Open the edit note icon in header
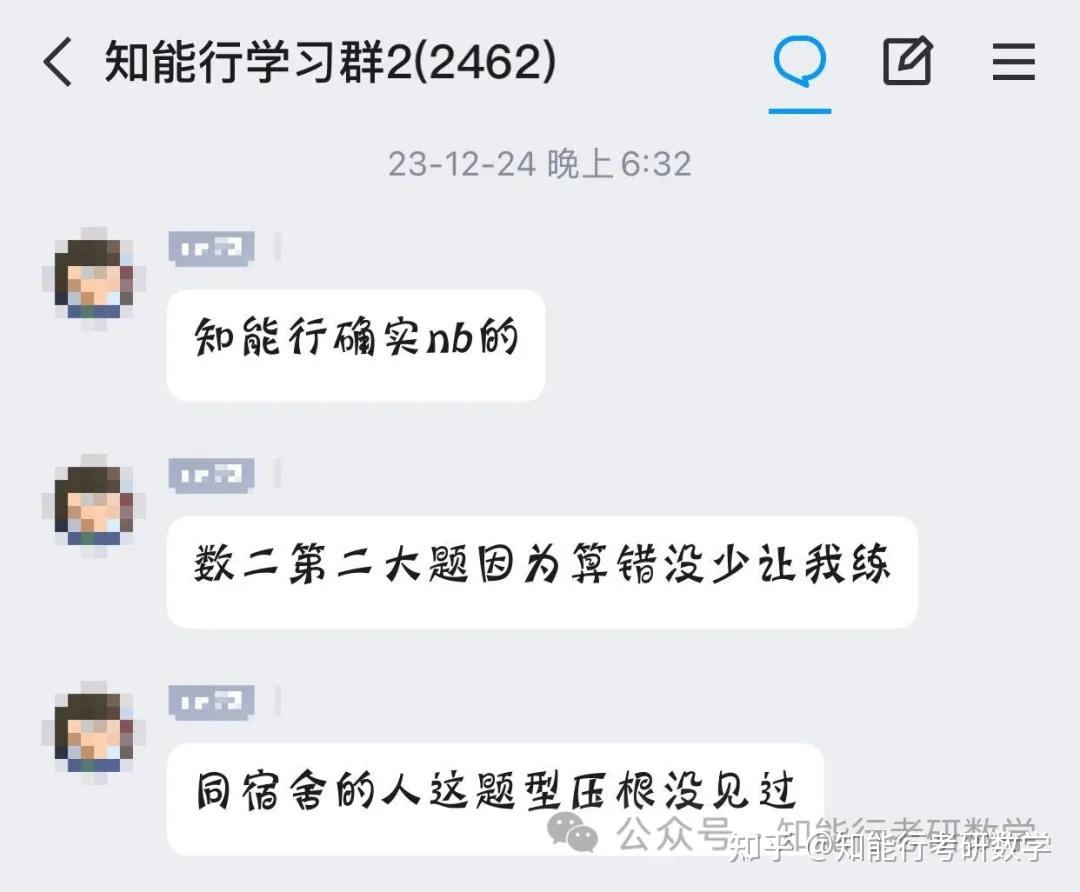The height and width of the screenshot is (892, 1080). [907, 62]
